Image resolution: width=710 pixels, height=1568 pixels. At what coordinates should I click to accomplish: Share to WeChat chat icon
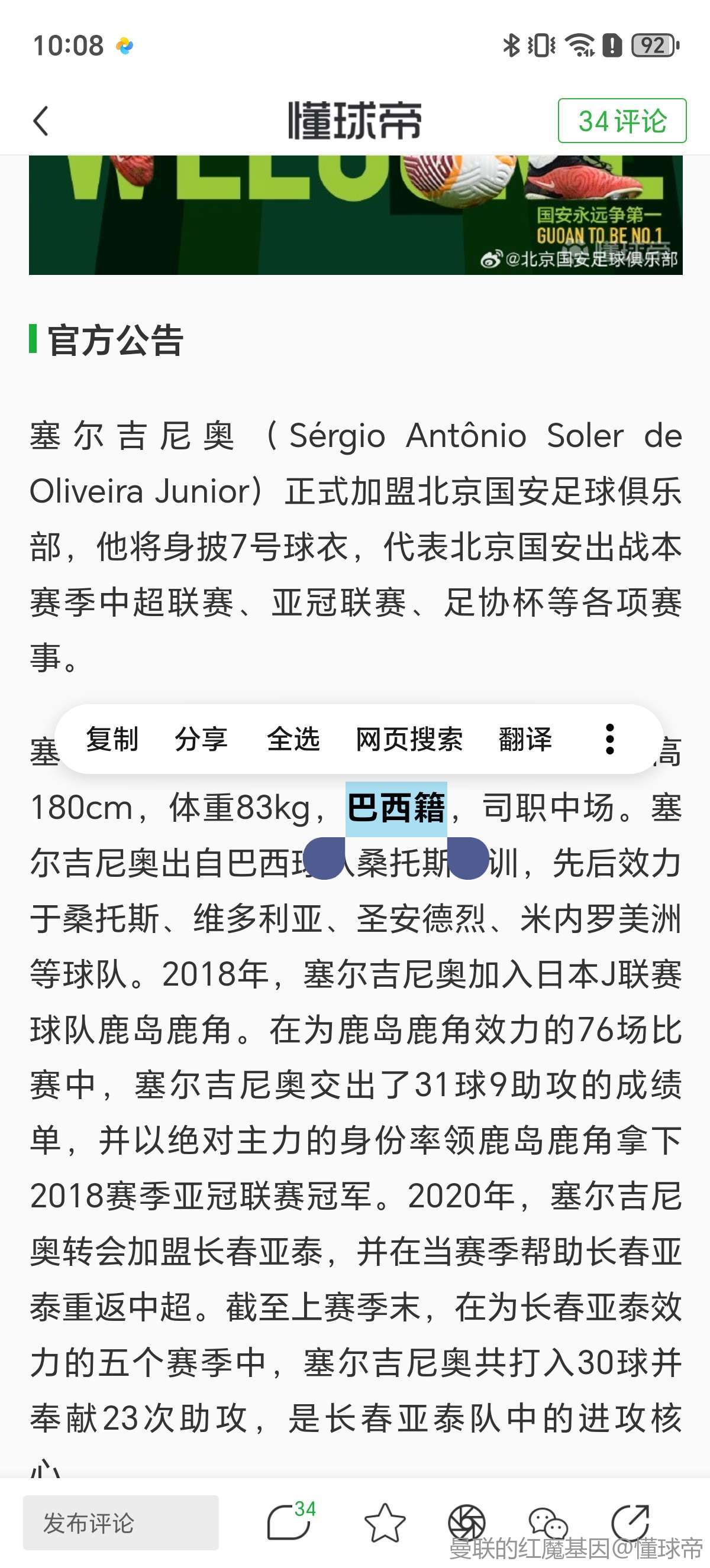pyautogui.click(x=548, y=1522)
